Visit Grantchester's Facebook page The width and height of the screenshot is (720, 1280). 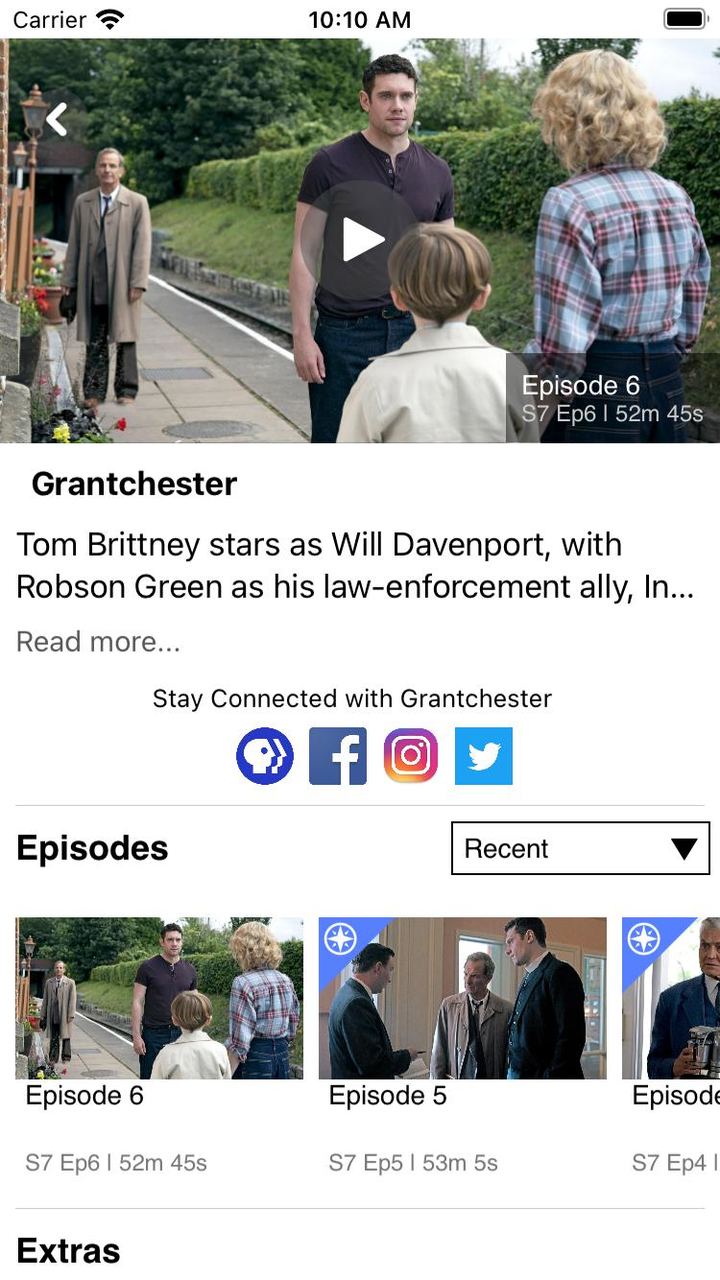[x=338, y=756]
